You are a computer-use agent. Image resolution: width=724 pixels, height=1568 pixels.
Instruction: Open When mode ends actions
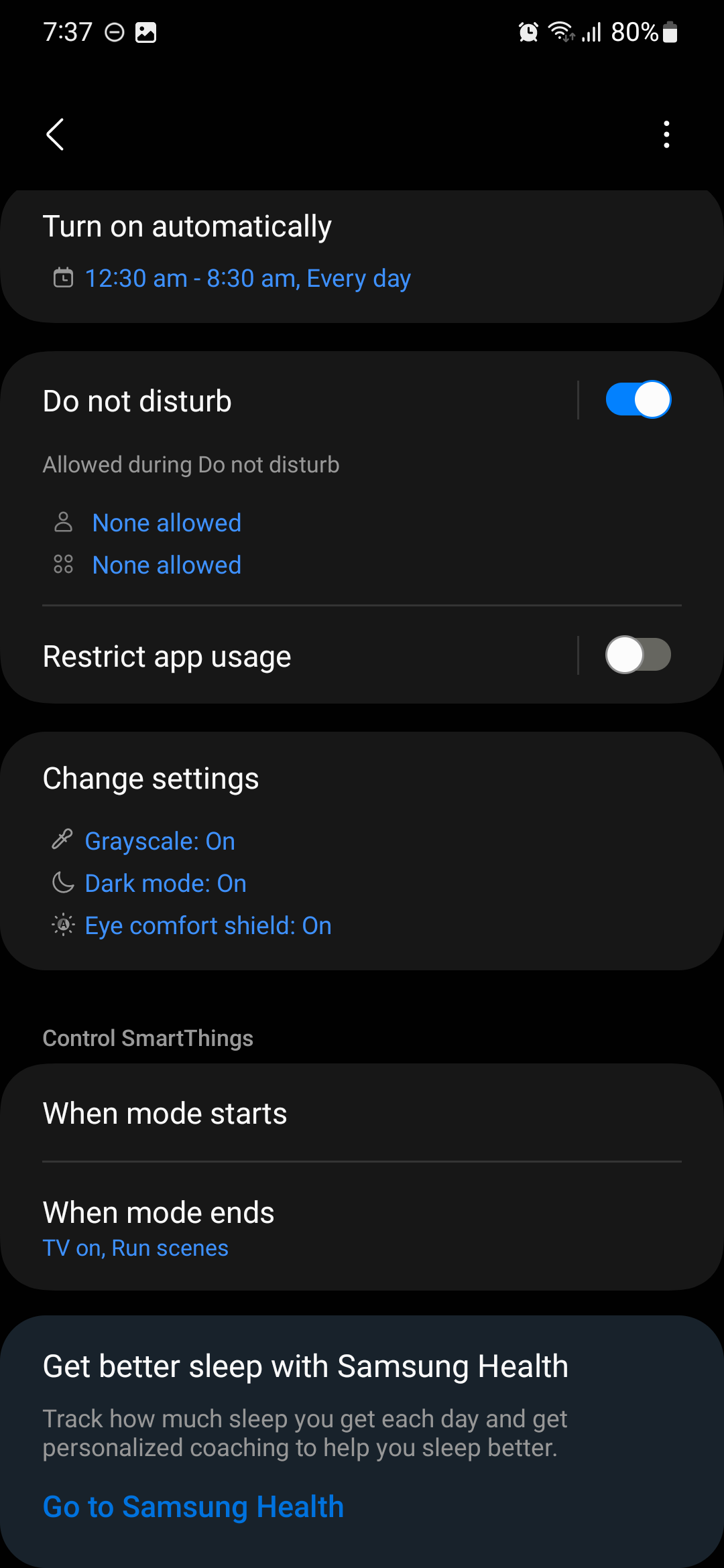[362, 1228]
